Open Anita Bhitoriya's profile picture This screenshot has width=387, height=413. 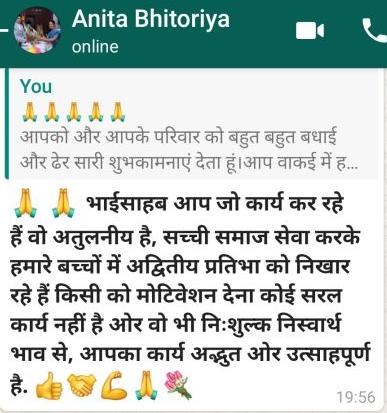click(x=37, y=31)
